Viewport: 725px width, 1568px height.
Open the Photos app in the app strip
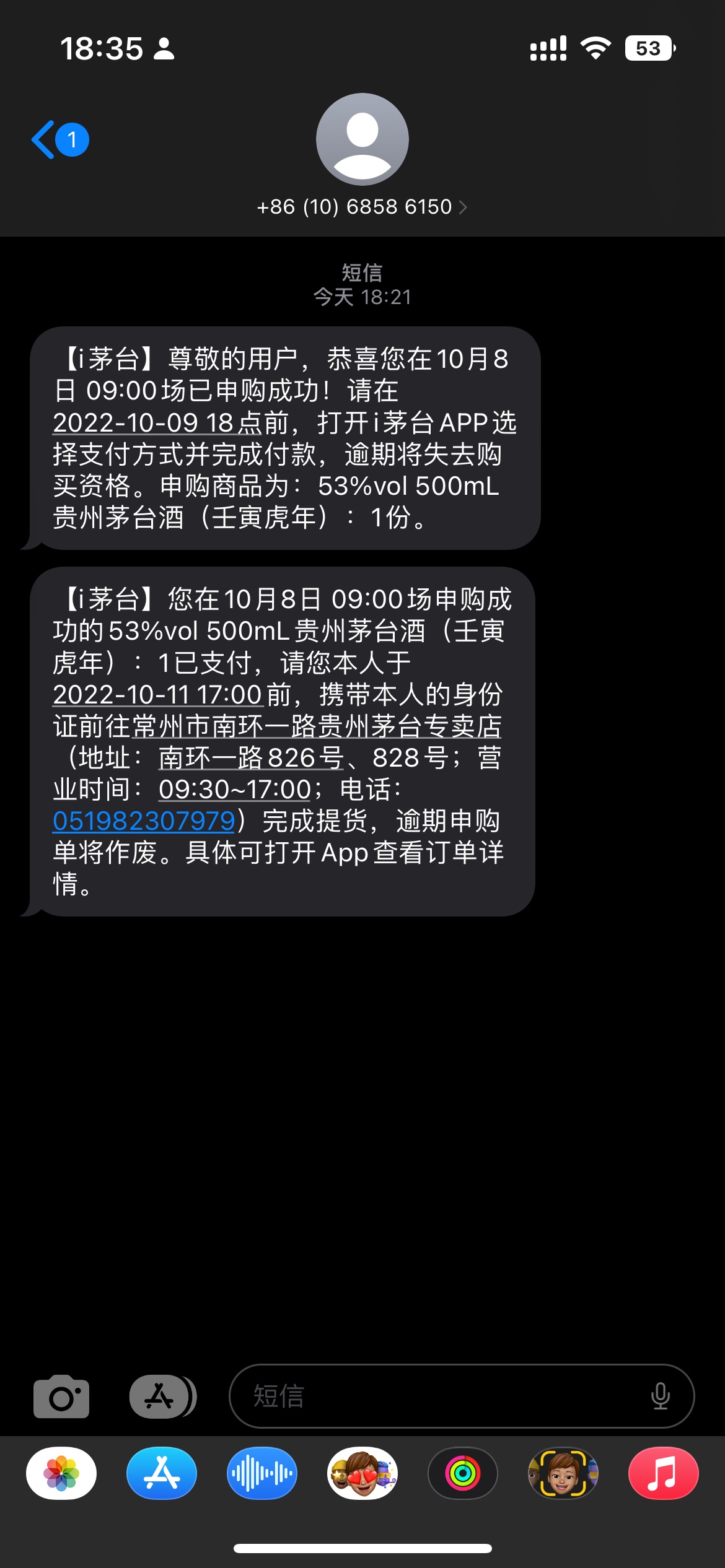click(61, 1473)
